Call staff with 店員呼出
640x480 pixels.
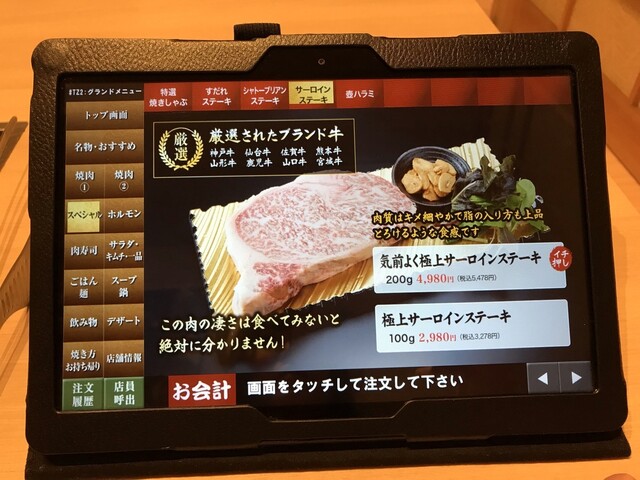point(124,393)
